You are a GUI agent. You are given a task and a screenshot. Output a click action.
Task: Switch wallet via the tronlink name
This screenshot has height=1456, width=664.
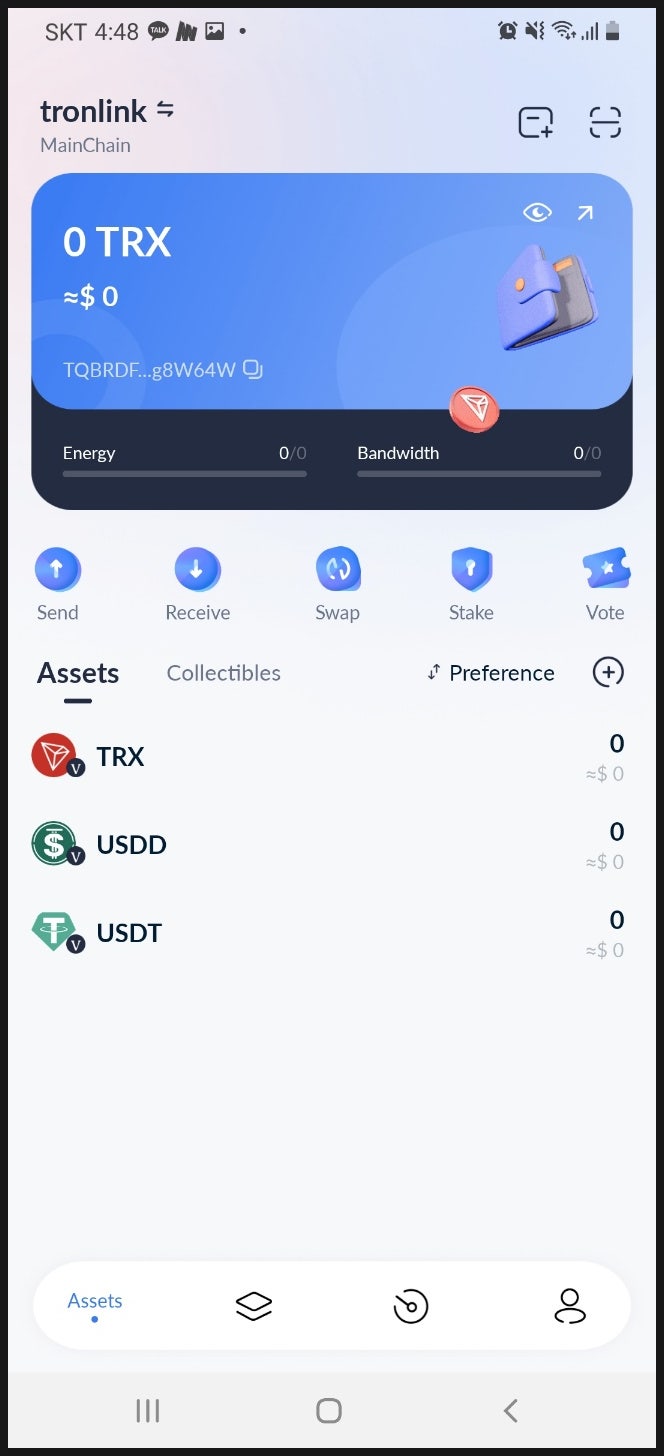(107, 111)
